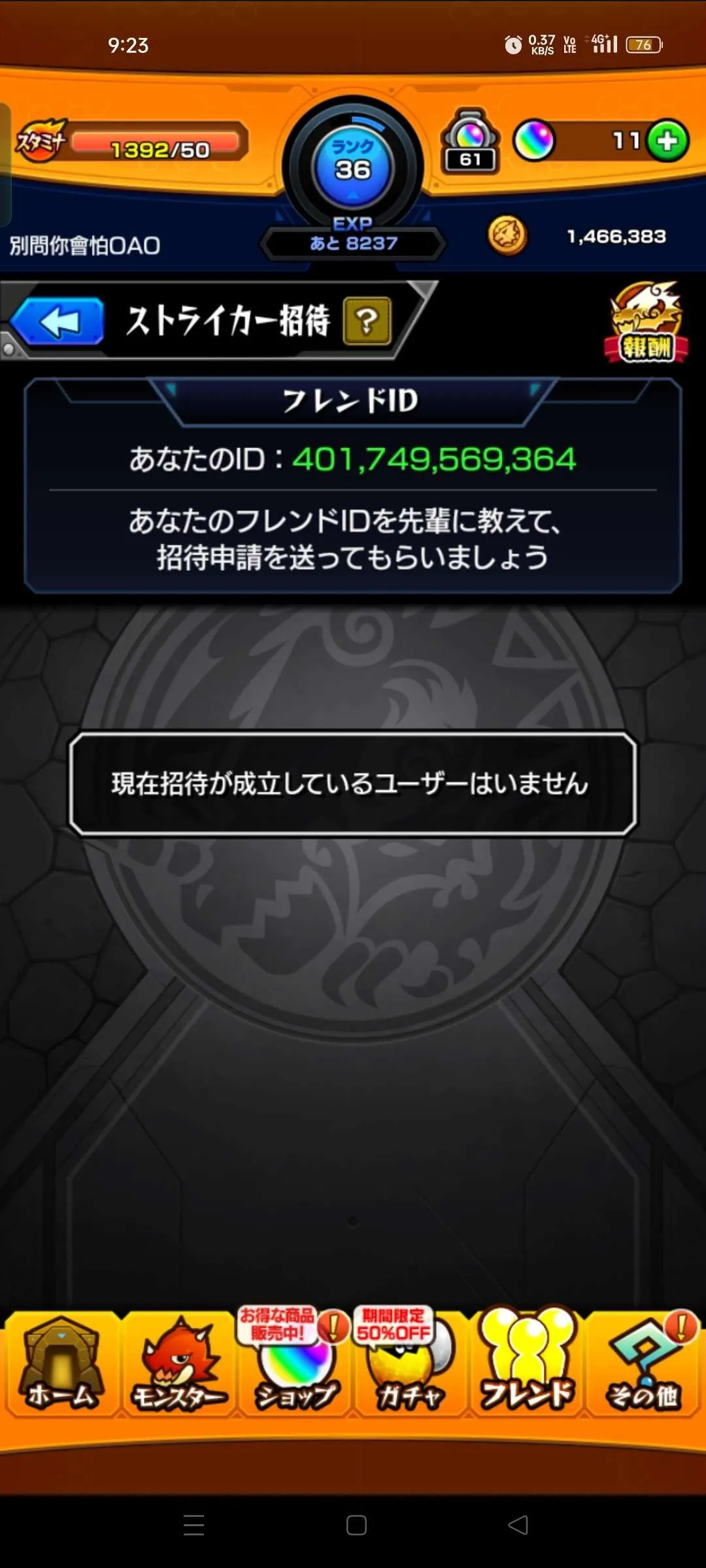This screenshot has height=1568, width=706.
Task: Tap the system back button
Action: [518, 1525]
